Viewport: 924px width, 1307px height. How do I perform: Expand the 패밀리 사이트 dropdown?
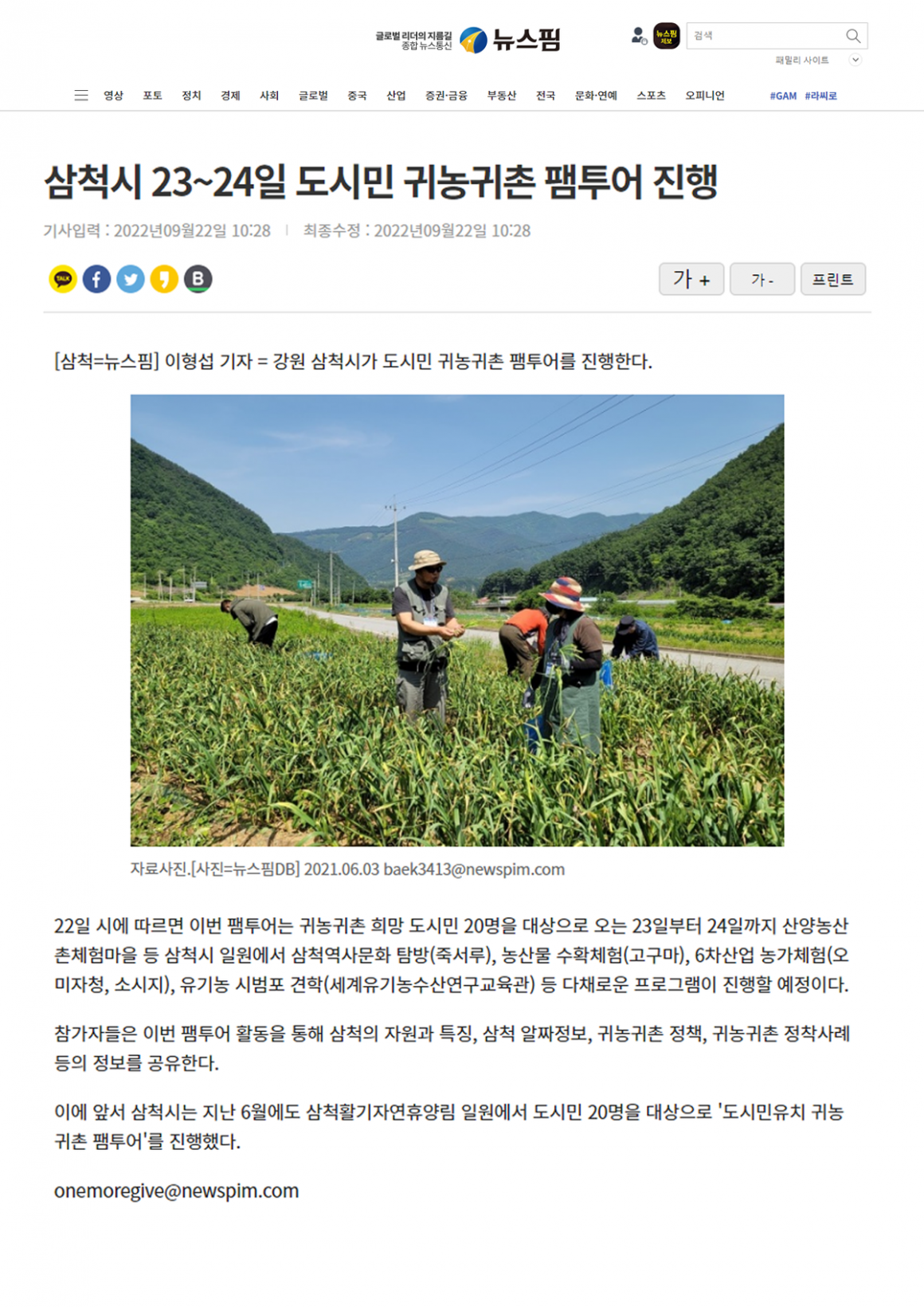[x=855, y=60]
